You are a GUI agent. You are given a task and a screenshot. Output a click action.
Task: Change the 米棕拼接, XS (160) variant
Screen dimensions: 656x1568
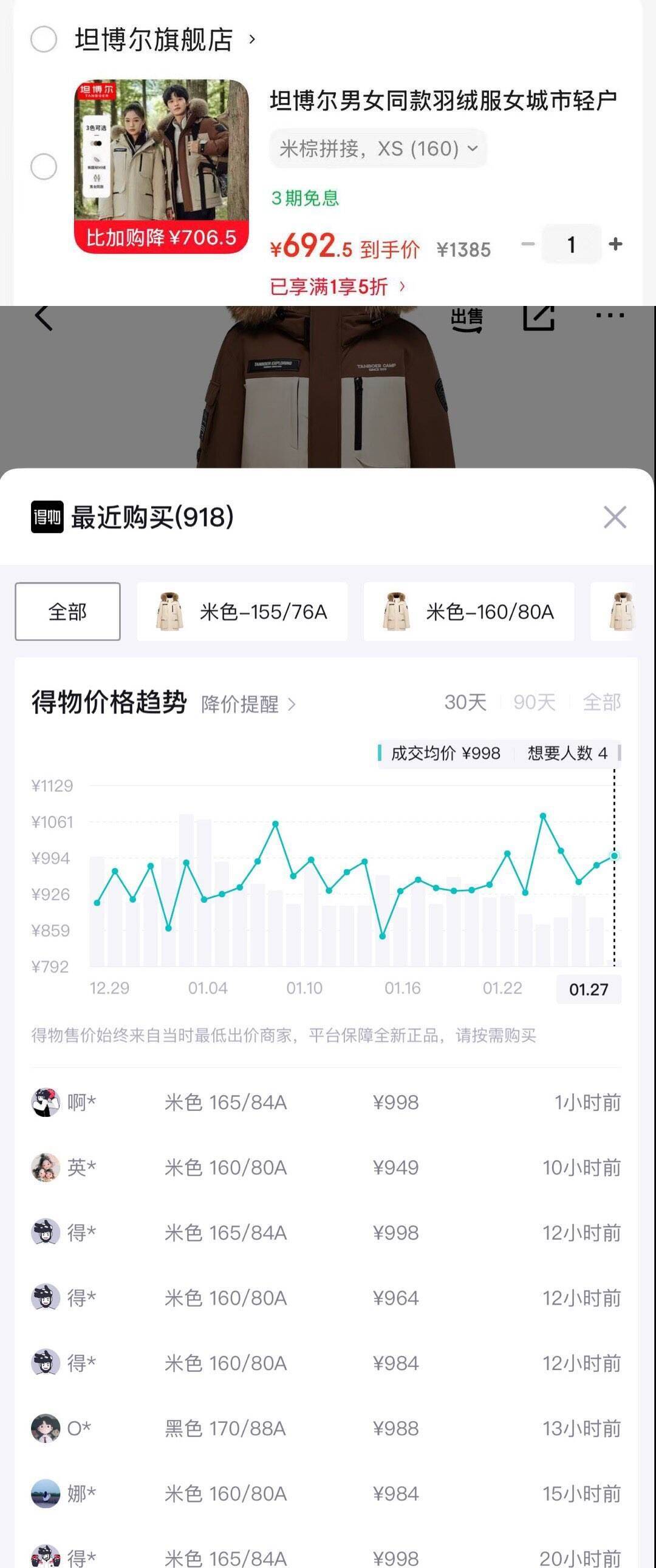(x=378, y=149)
